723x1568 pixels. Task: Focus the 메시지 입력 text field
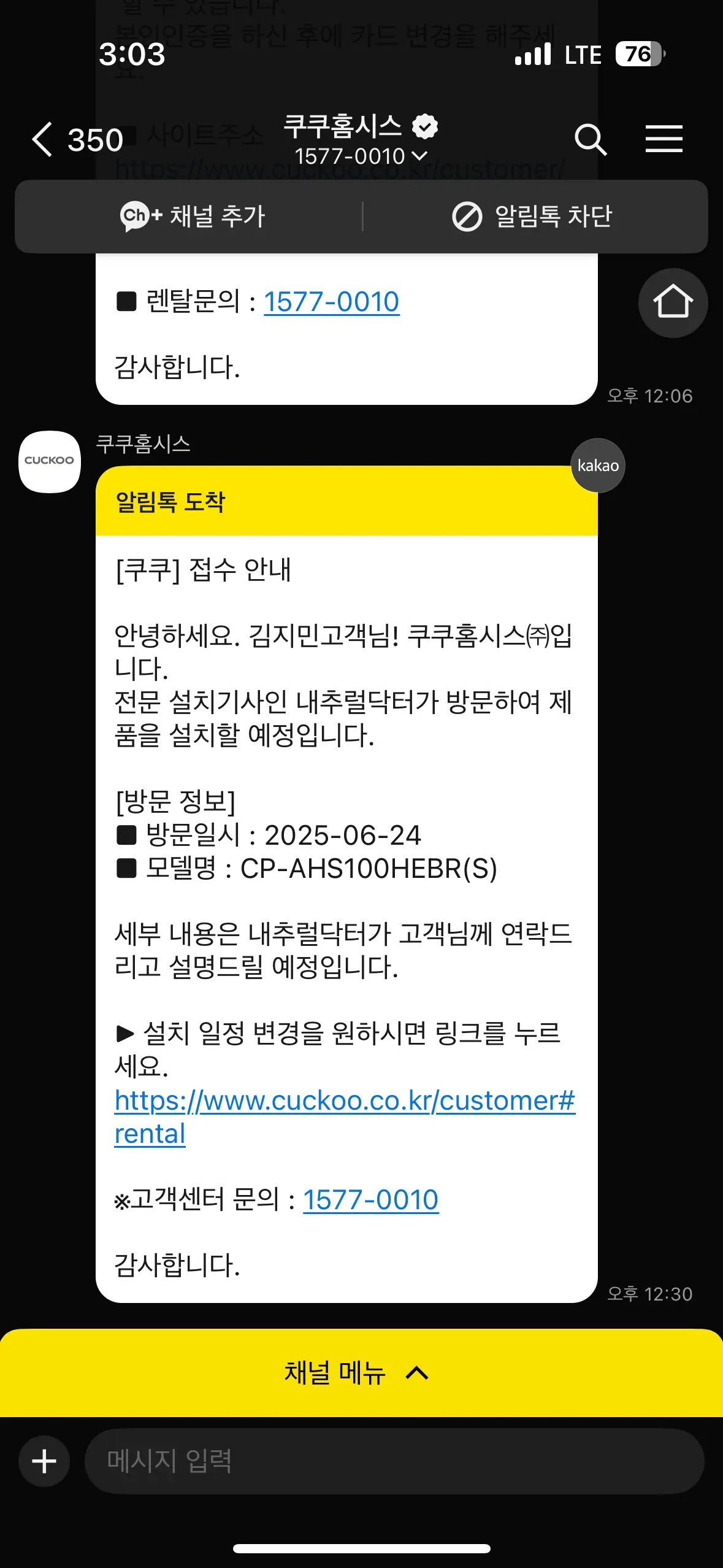coord(392,1461)
